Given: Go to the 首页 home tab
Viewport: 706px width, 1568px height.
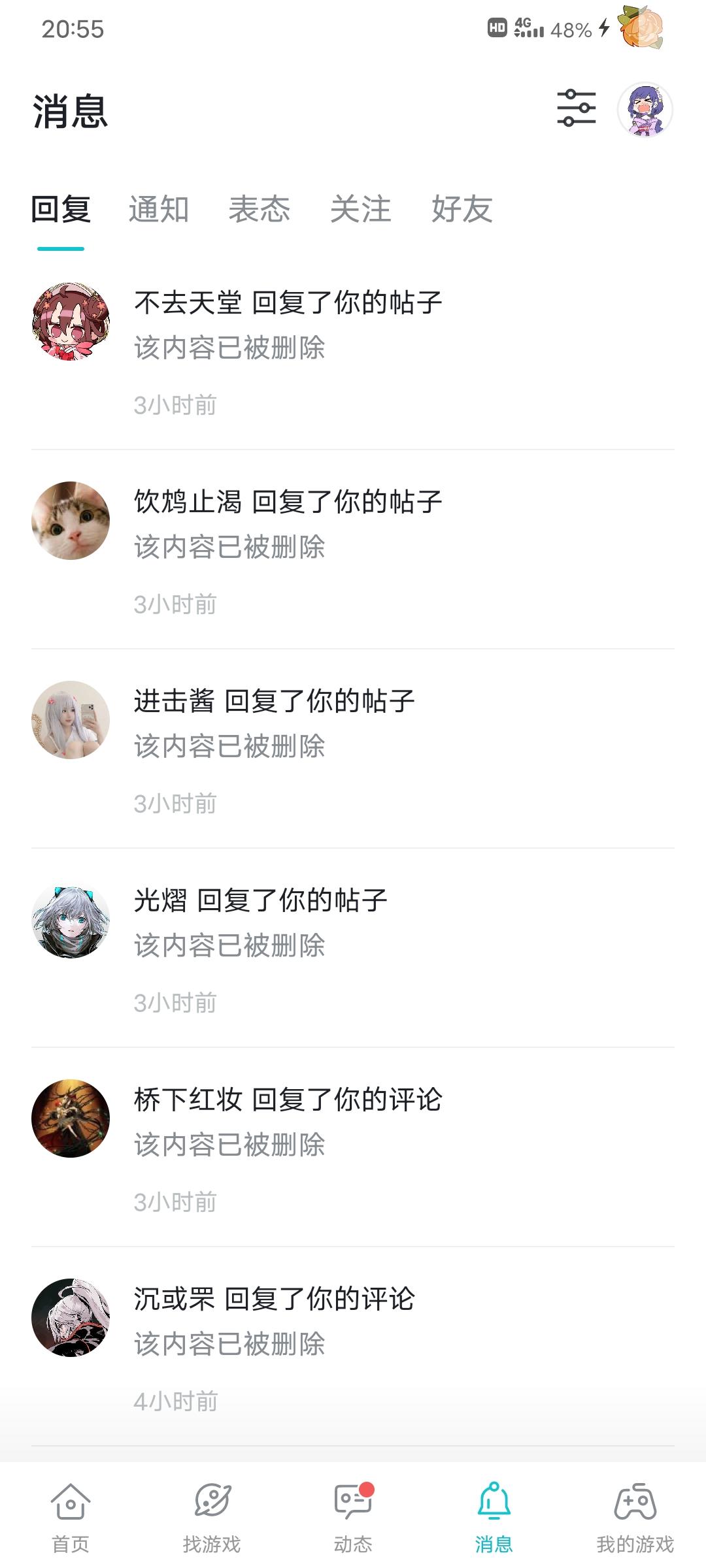Looking at the screenshot, I should [x=71, y=1517].
